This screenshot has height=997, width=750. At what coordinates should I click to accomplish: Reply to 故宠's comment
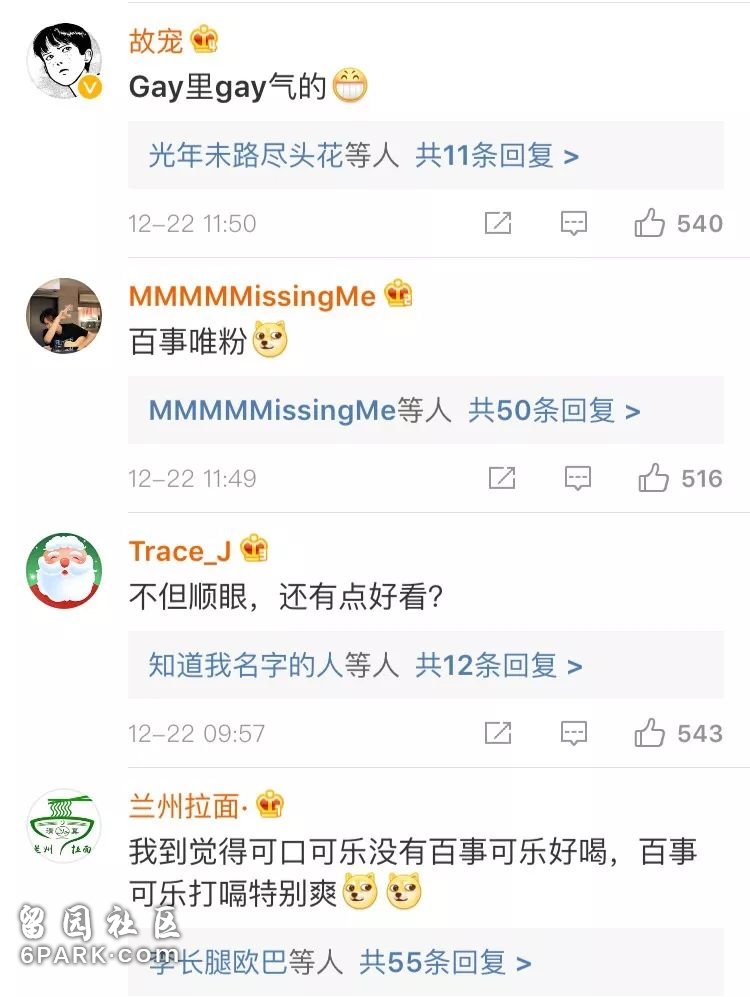pyautogui.click(x=573, y=223)
